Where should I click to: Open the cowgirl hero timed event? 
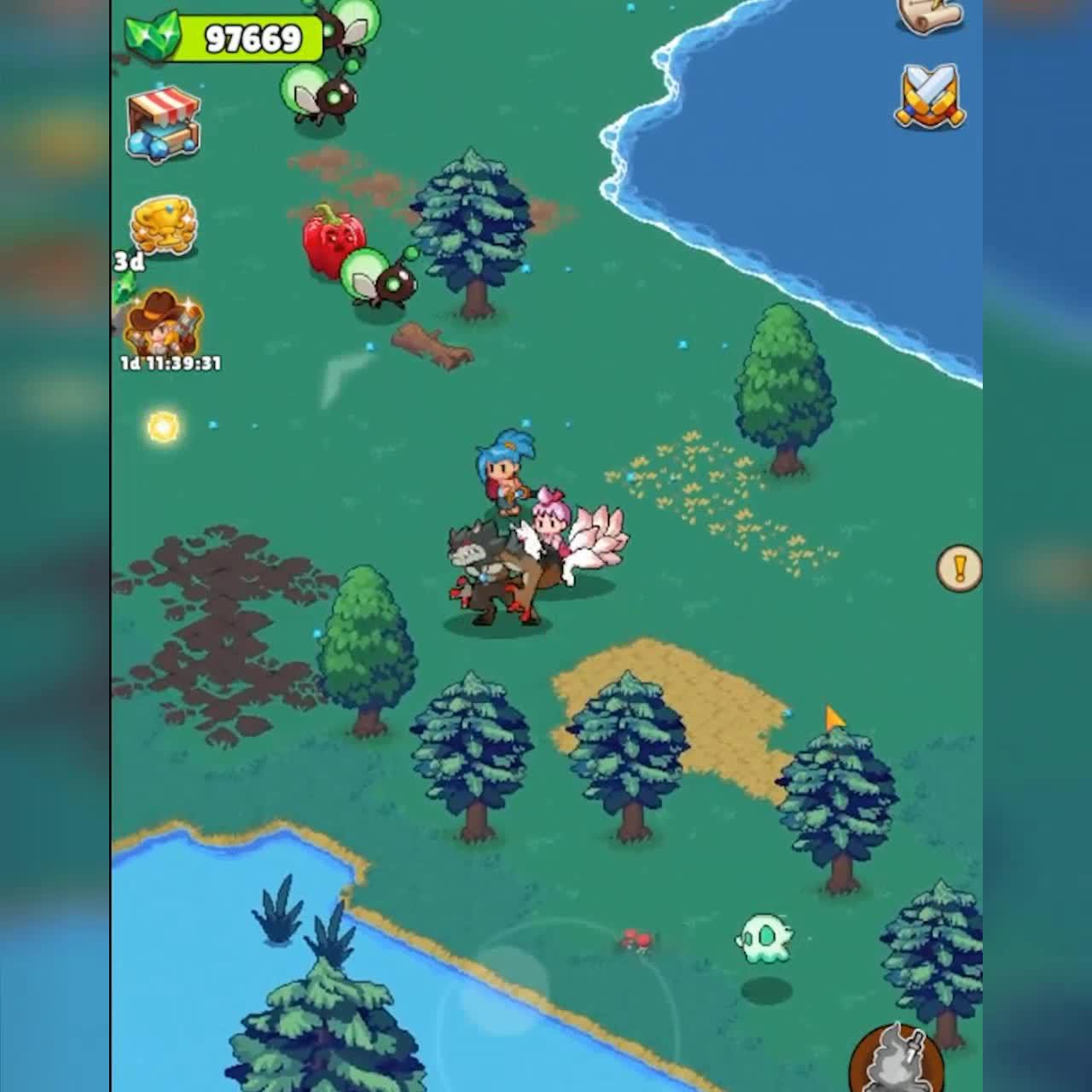point(164,324)
